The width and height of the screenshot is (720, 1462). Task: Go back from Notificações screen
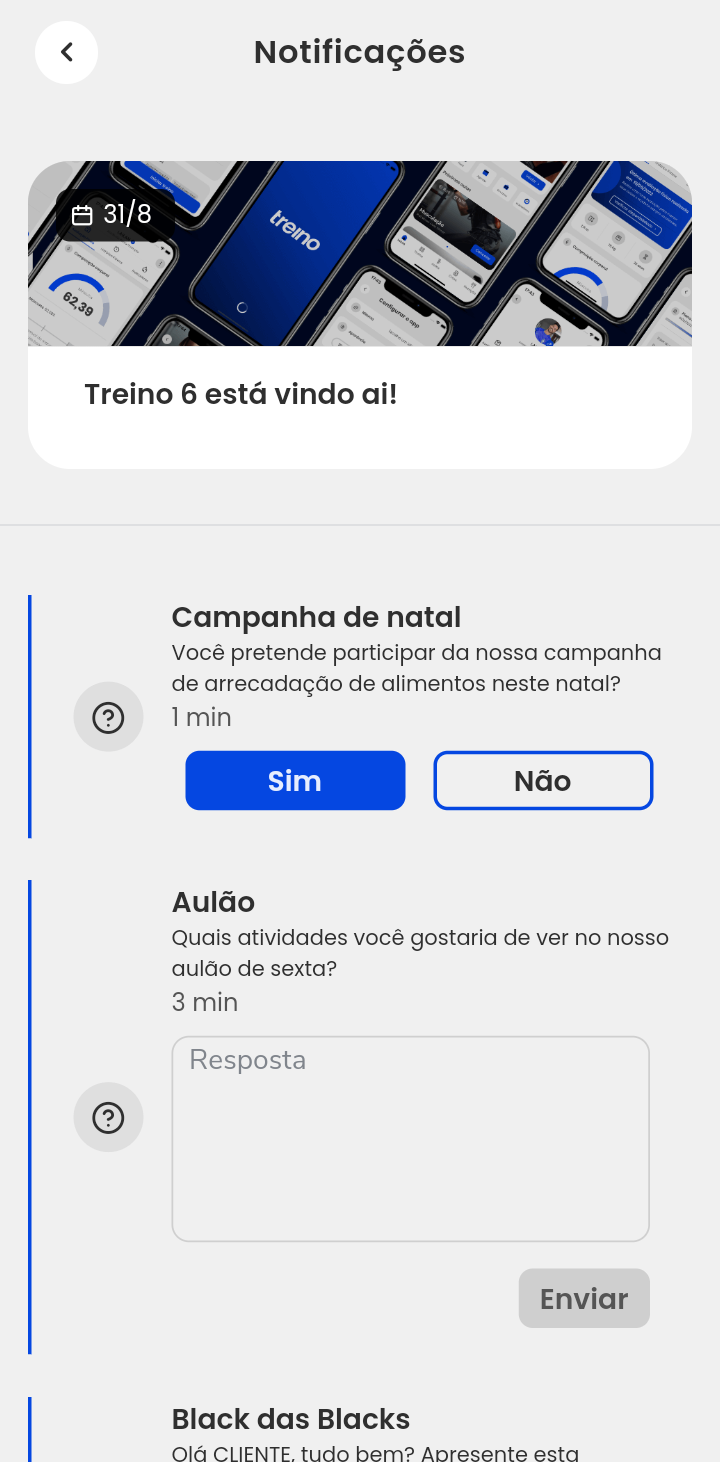66,52
